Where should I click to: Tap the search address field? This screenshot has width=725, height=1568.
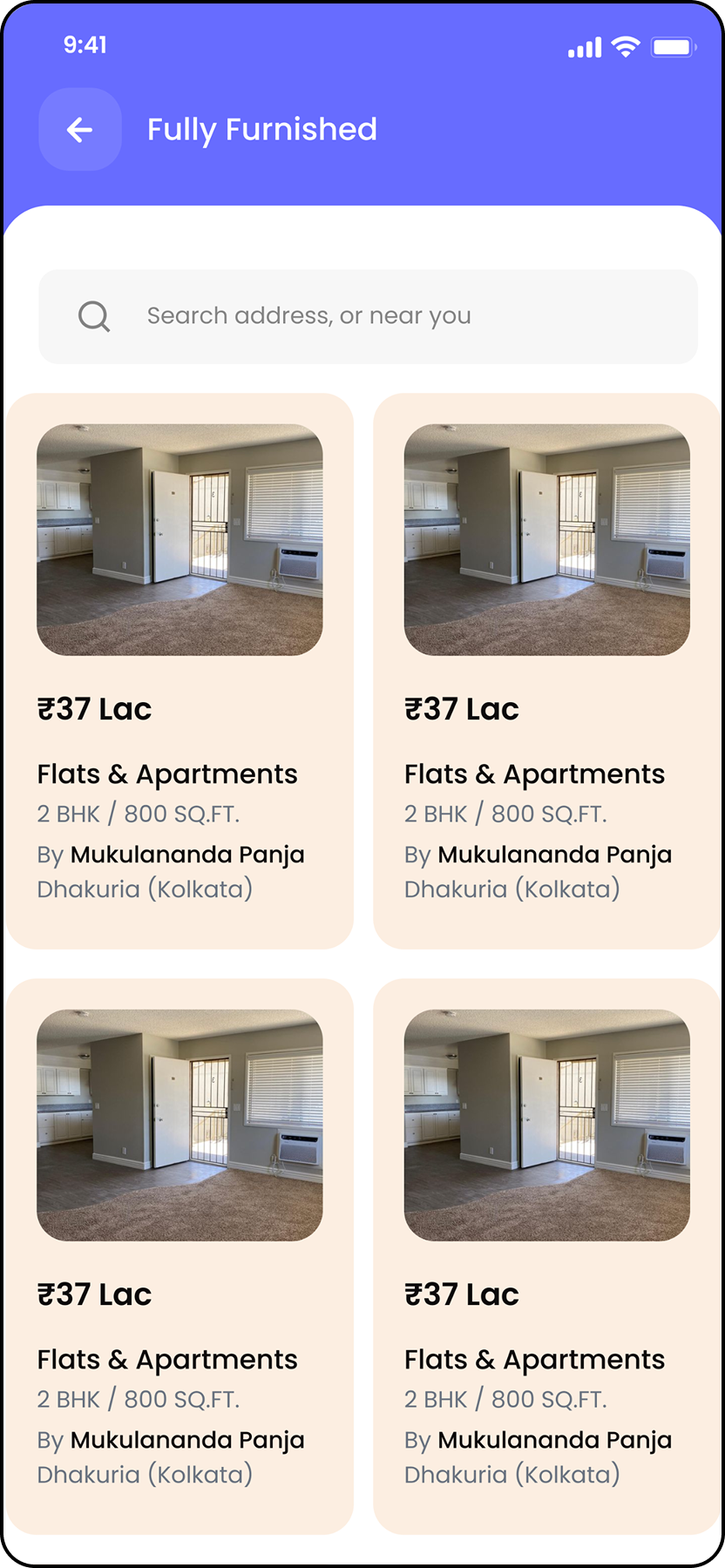[368, 316]
